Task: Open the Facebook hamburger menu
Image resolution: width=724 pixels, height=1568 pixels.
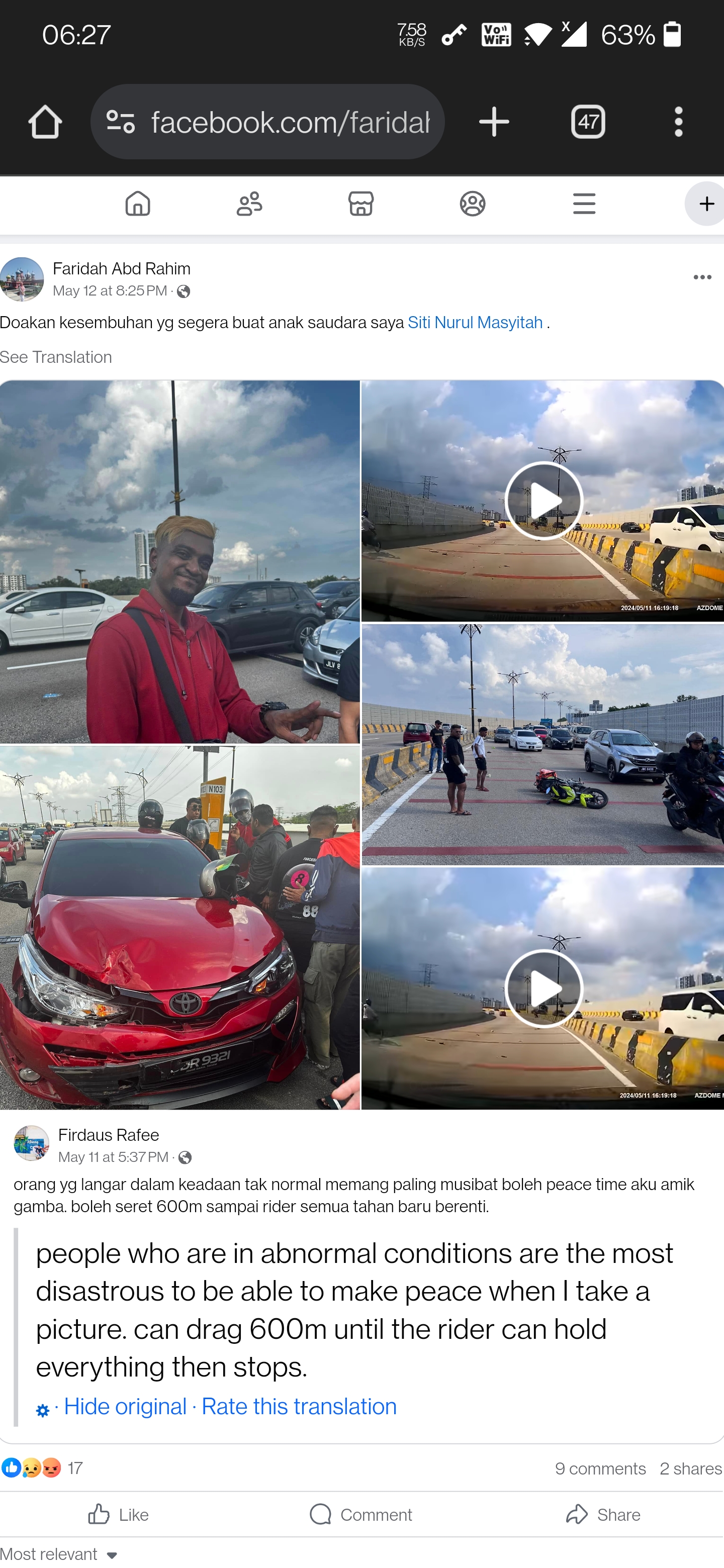Action: (584, 204)
